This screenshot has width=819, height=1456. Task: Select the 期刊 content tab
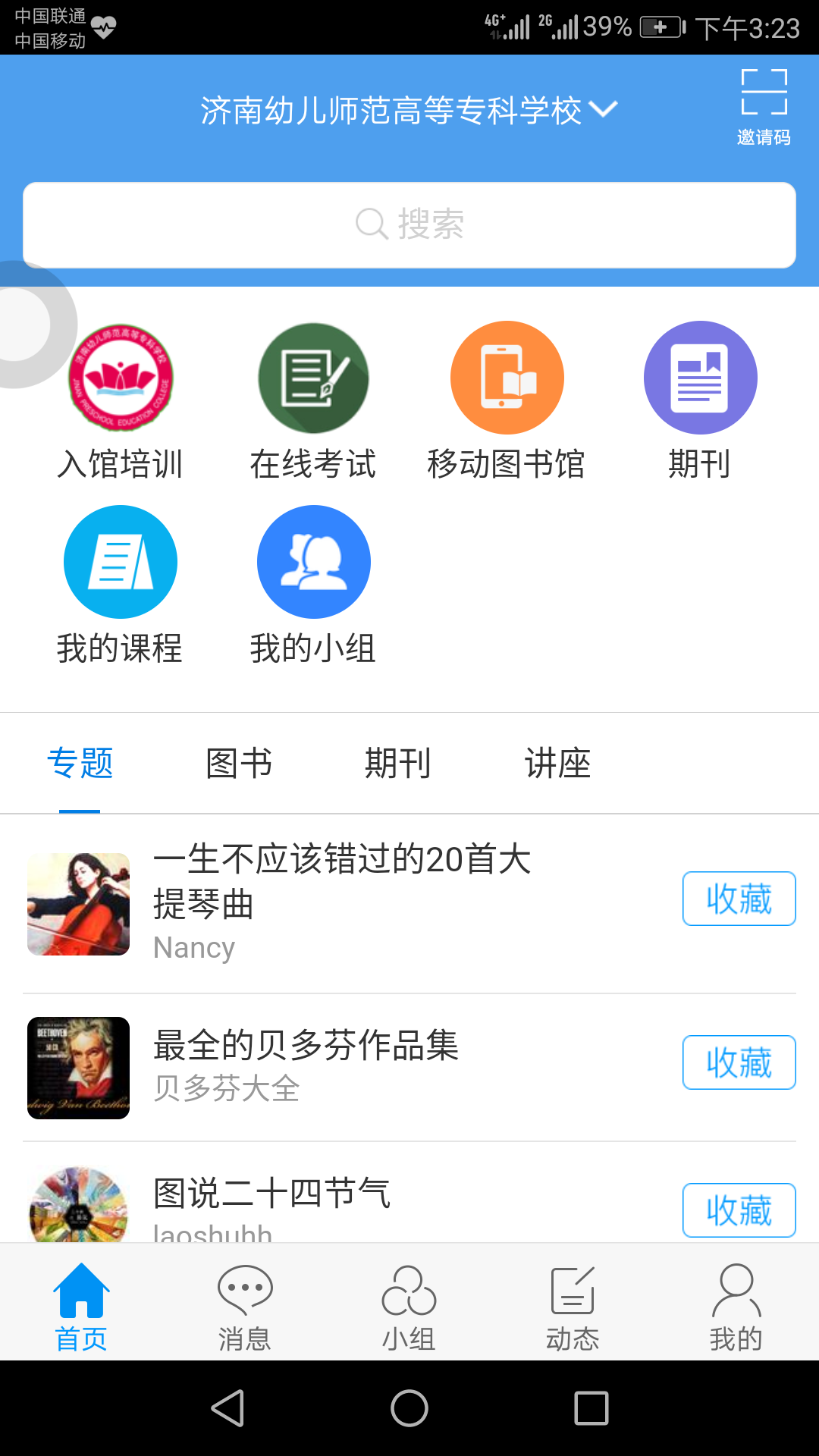397,763
